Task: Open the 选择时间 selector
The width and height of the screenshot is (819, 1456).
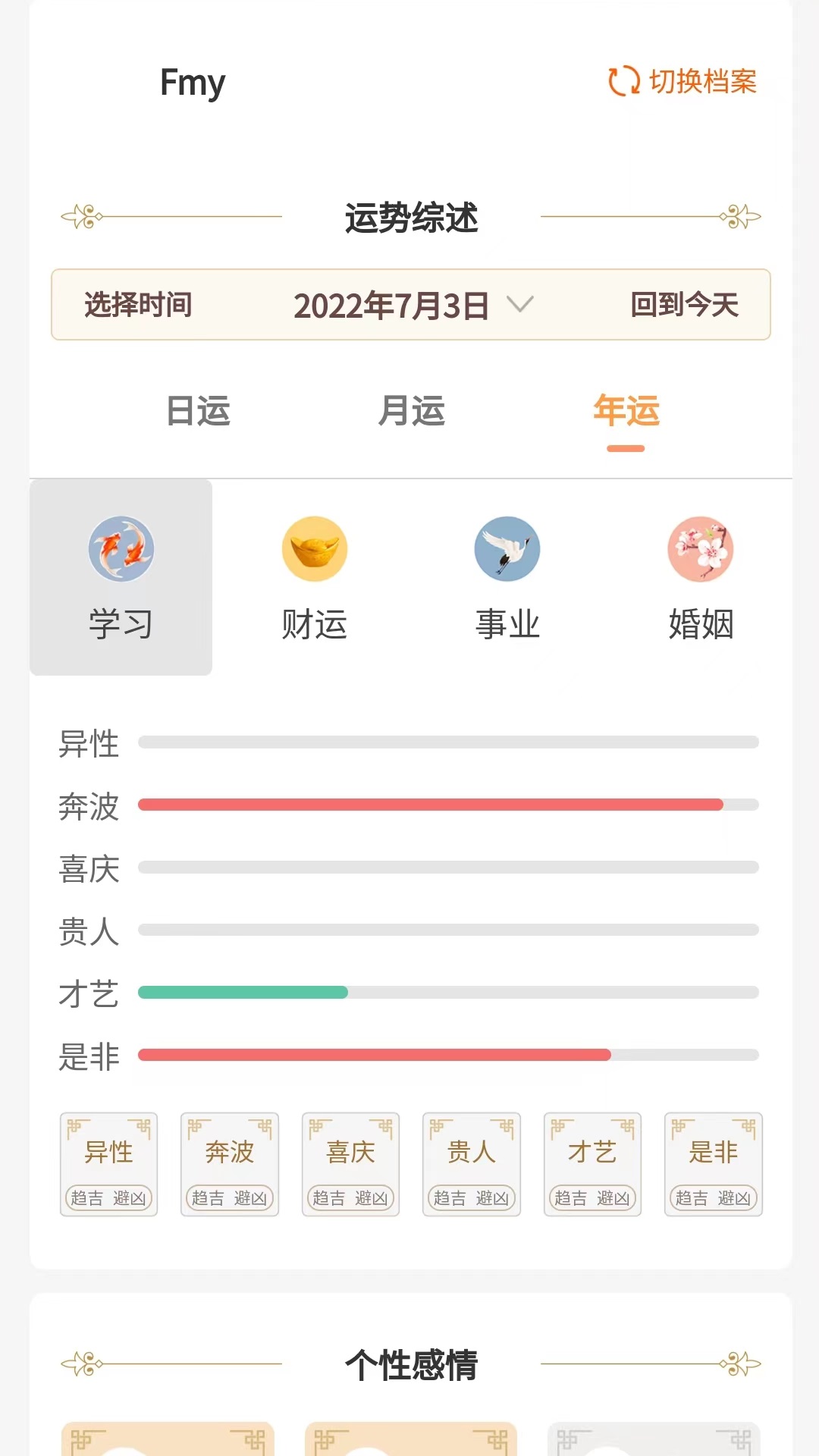Action: [x=140, y=305]
